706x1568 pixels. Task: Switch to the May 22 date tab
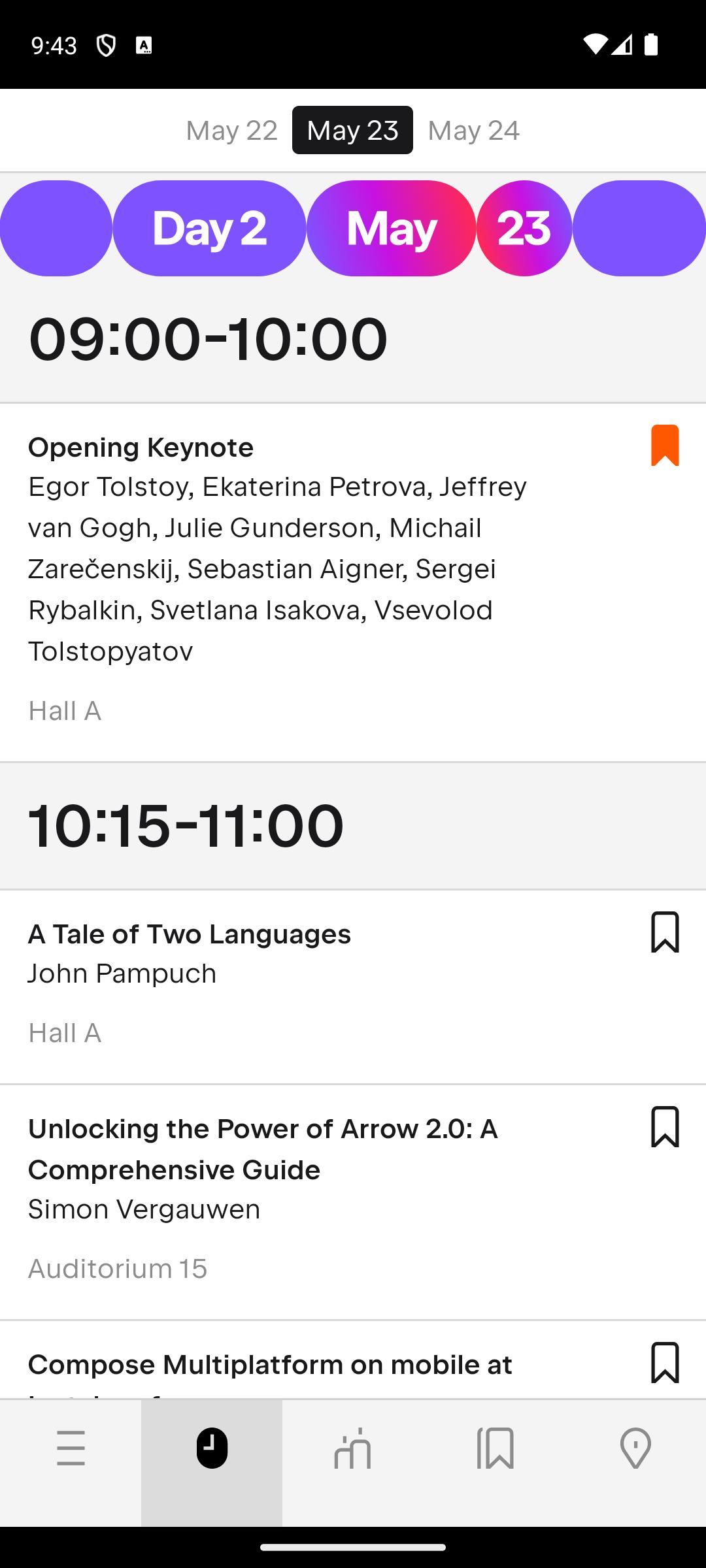click(231, 131)
